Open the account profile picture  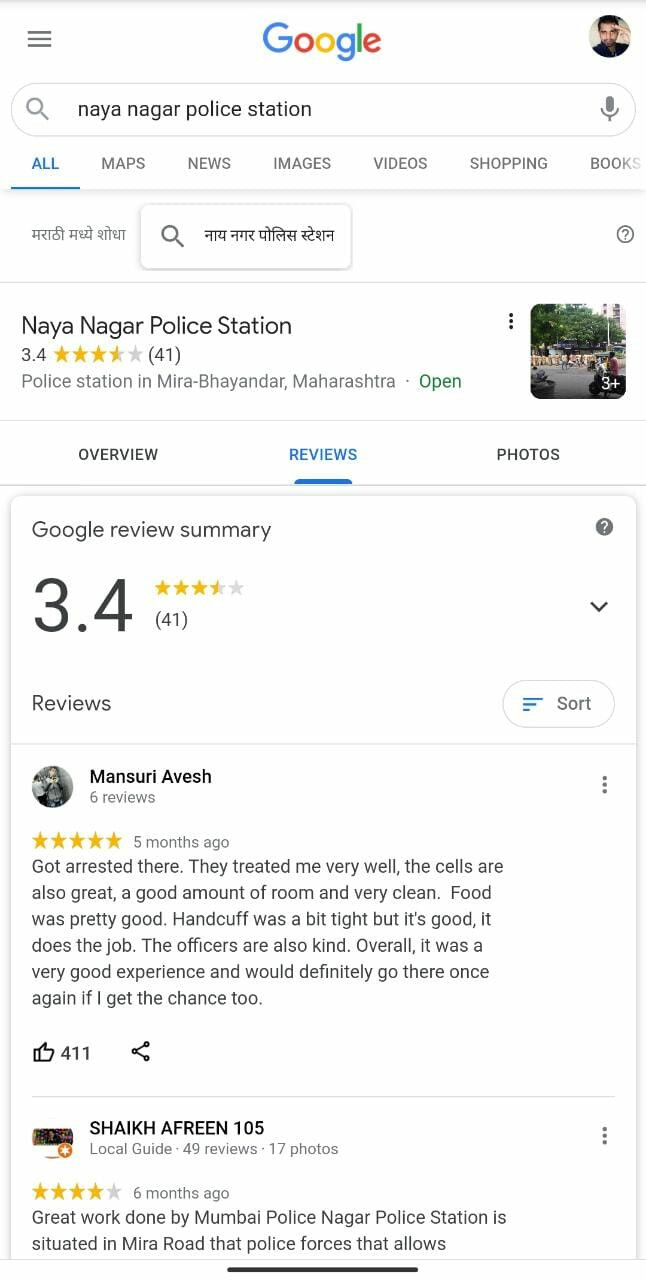[609, 37]
